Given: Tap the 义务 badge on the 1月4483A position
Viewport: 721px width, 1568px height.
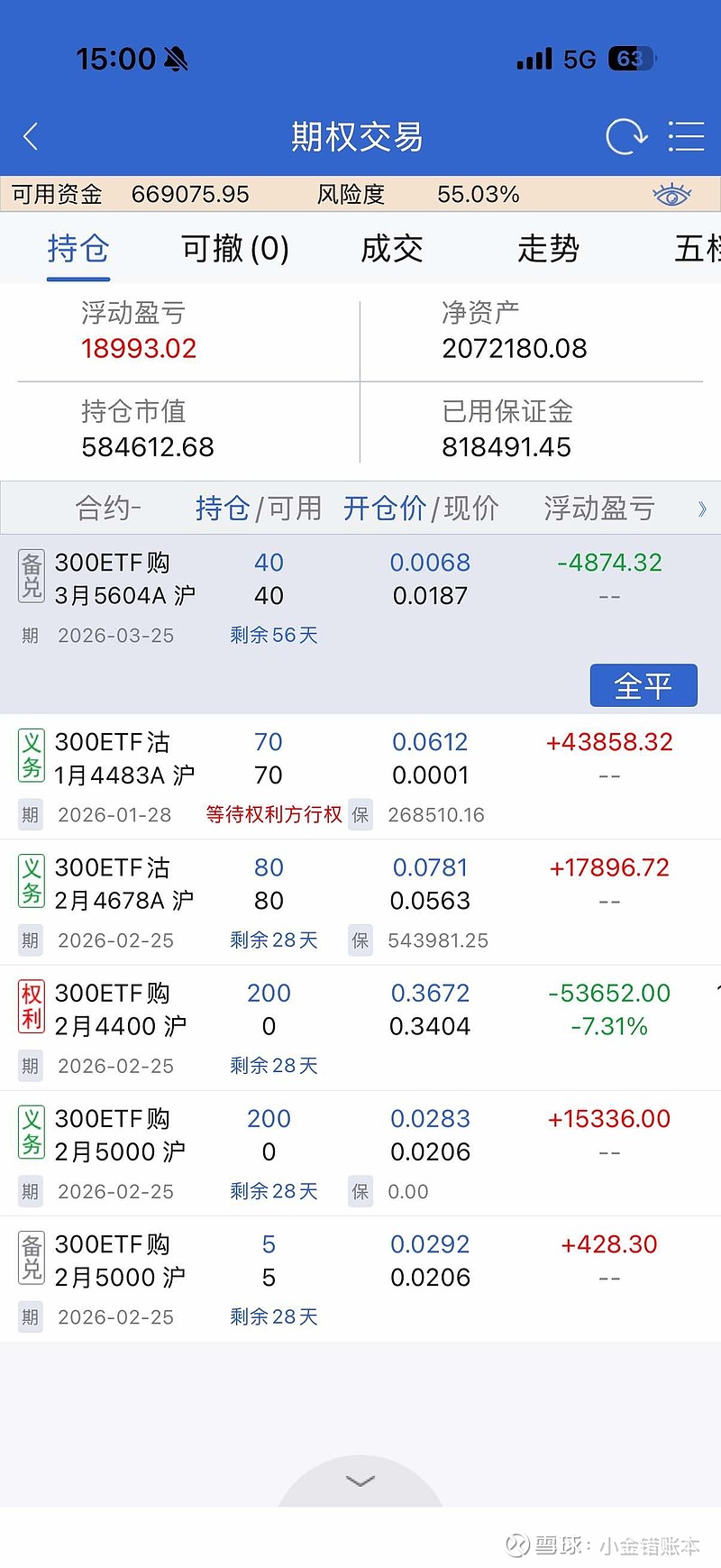Looking at the screenshot, I should click(x=30, y=756).
